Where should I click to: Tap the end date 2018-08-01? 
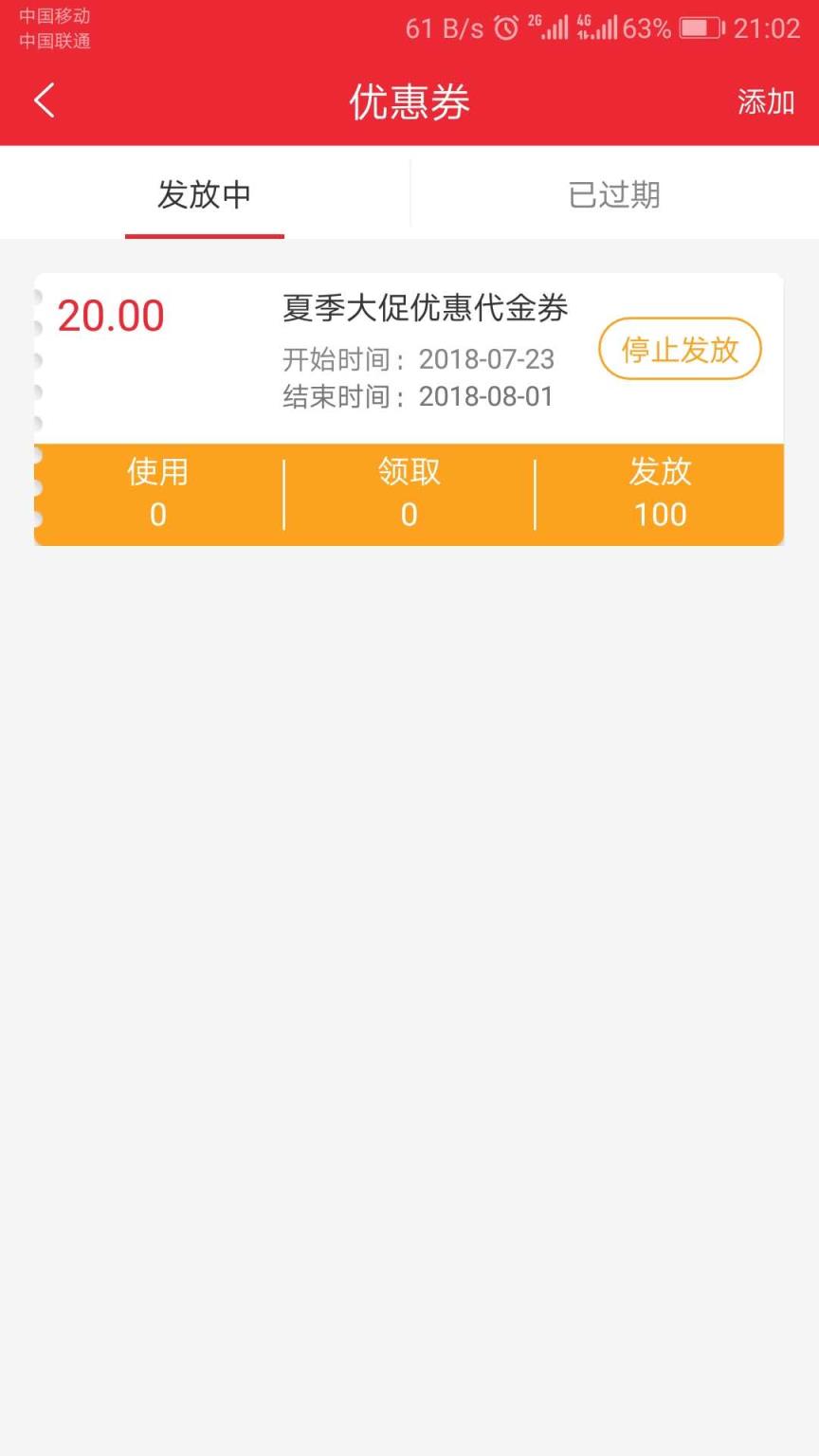[486, 396]
